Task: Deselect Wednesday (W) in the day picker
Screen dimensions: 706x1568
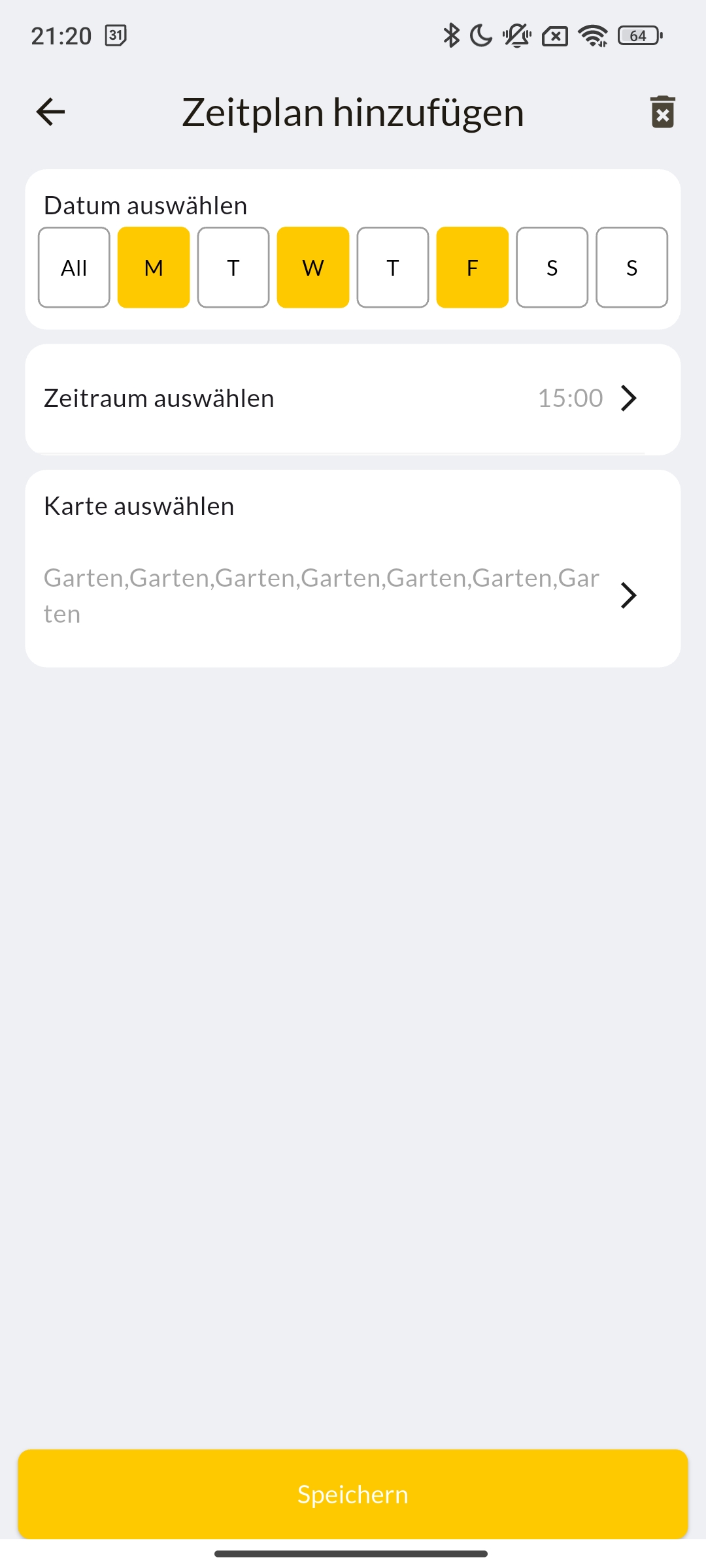Action: tap(313, 267)
